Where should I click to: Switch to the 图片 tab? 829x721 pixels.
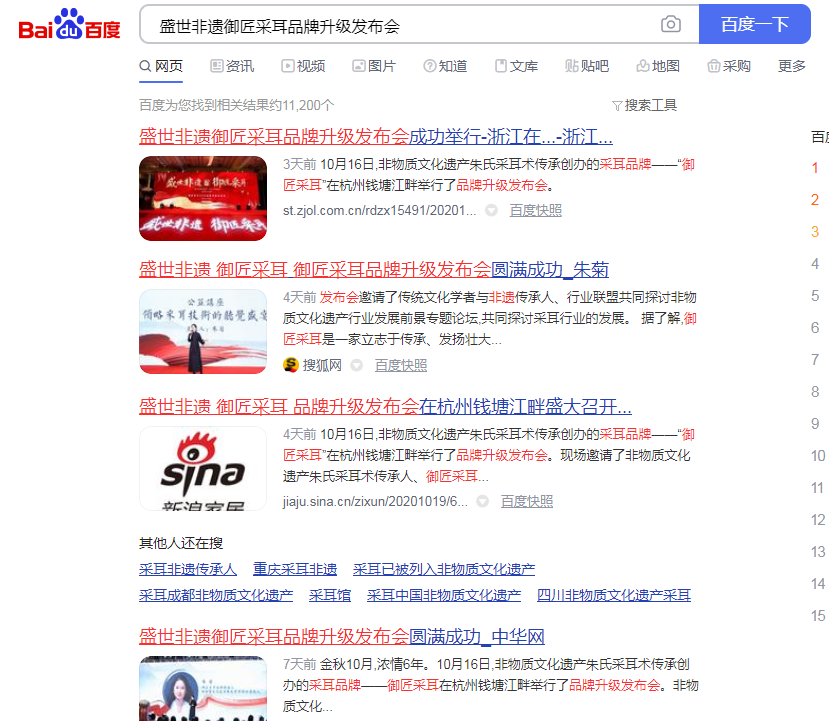[374, 66]
